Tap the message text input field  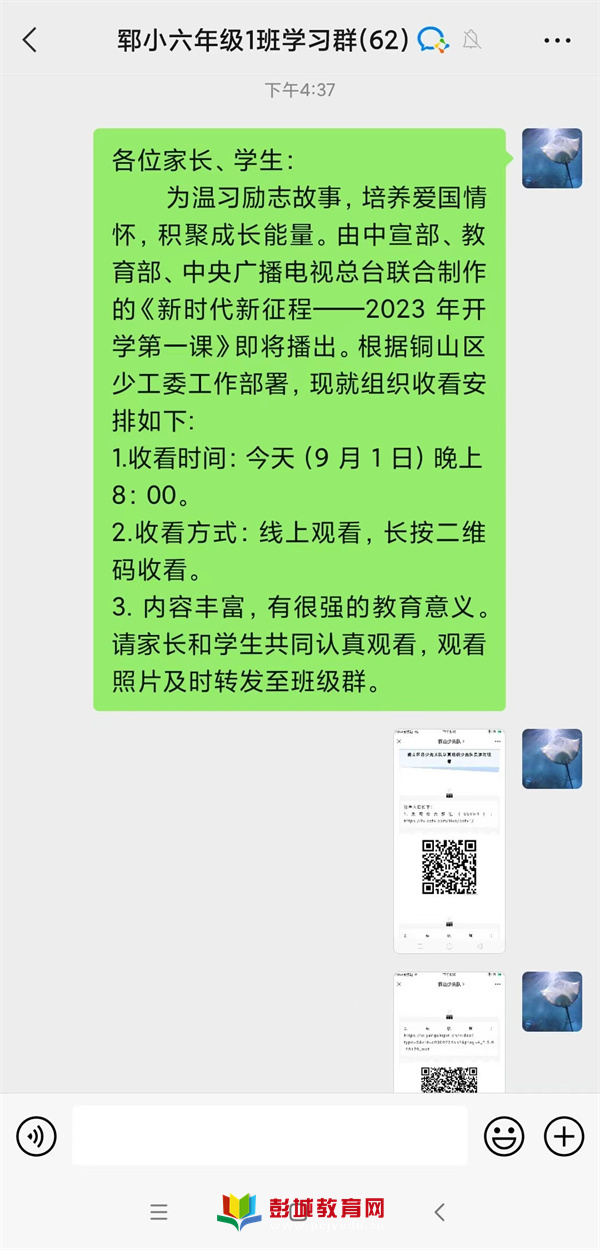pos(270,1136)
